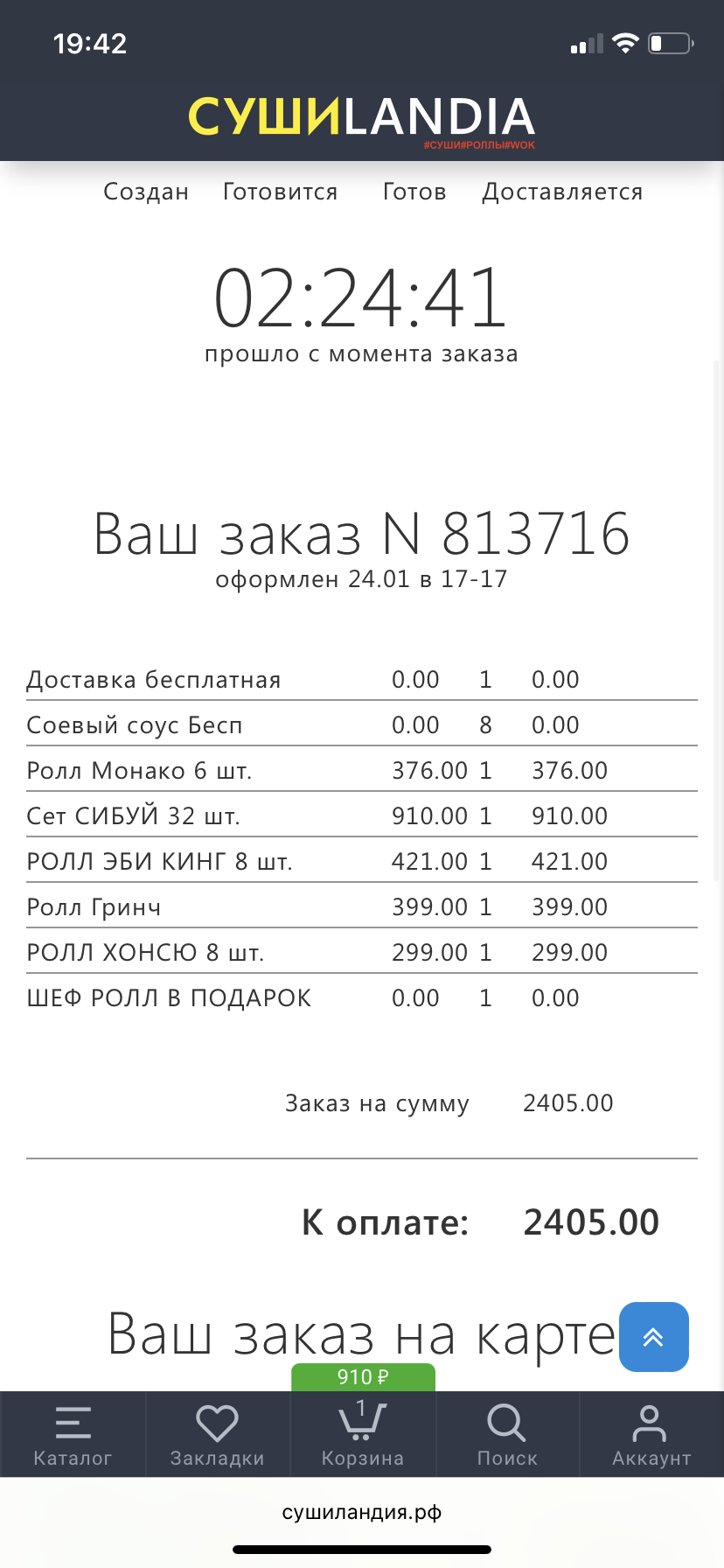
Task: Tap the blue scroll-to-top arrow button
Action: pyautogui.click(x=654, y=1337)
